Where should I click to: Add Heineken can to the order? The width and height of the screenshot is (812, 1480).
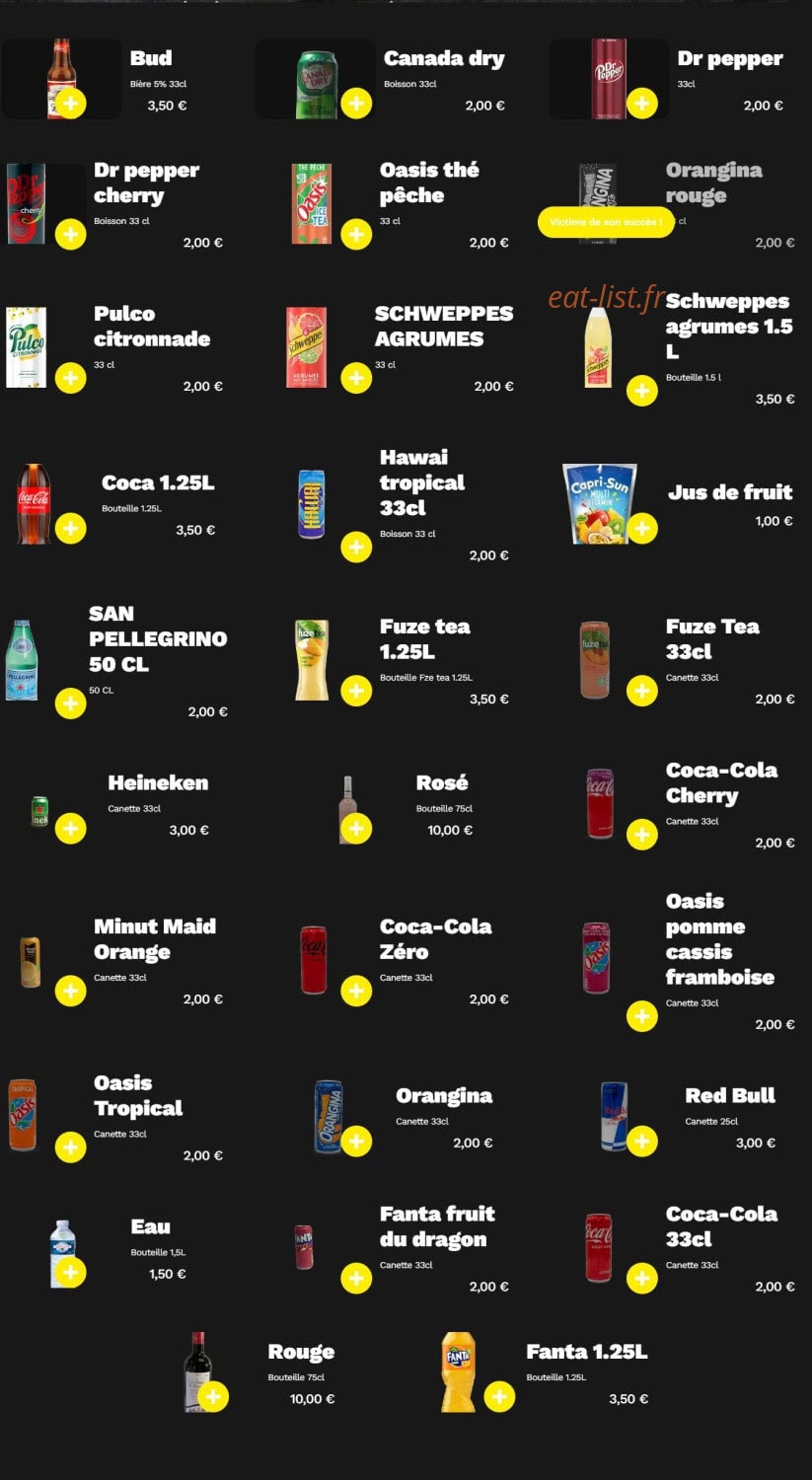tap(70, 829)
